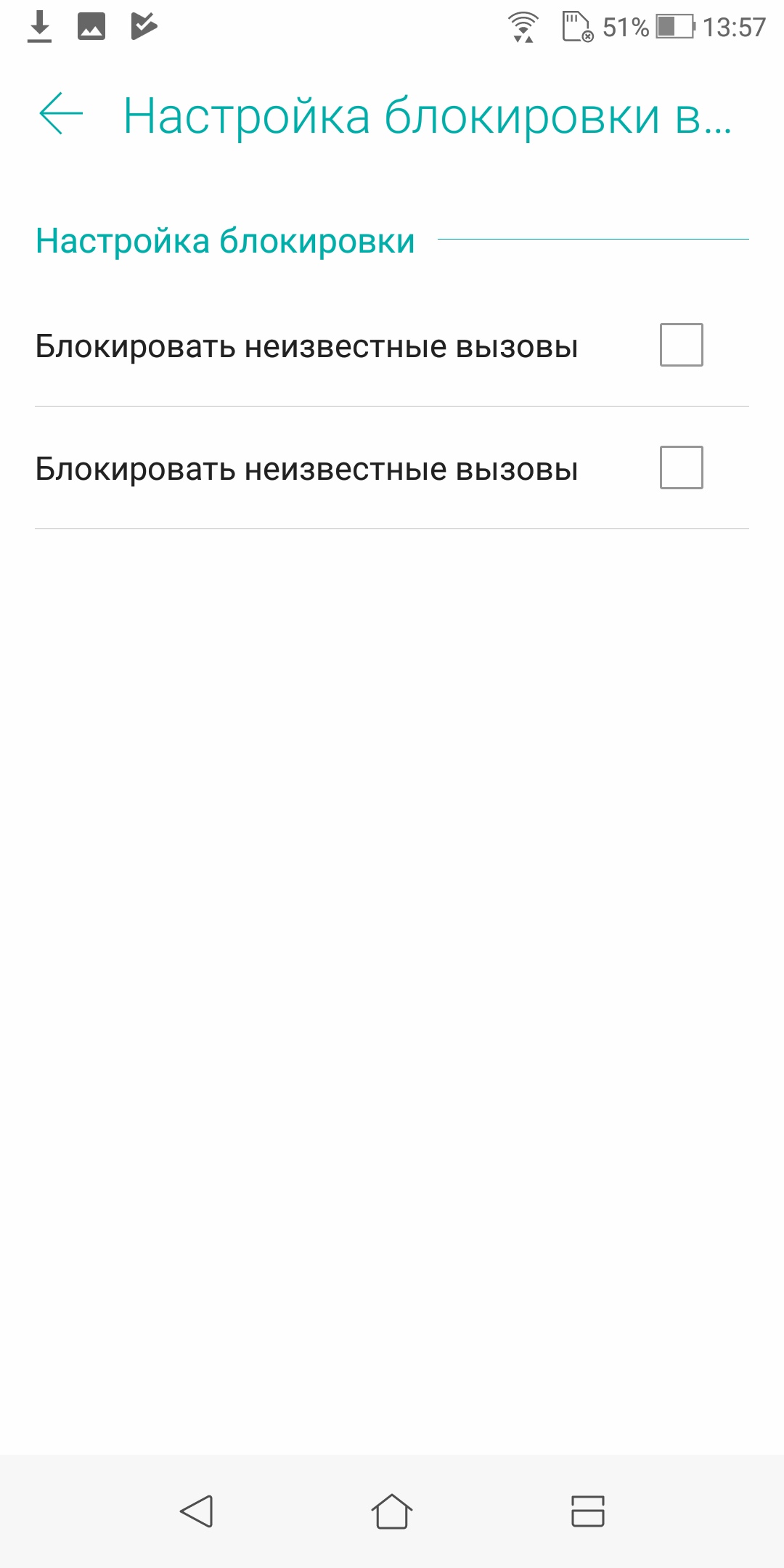The width and height of the screenshot is (784, 1568).
Task: Tick the first Блокировать неизвестные вызовы checkbox
Action: pyautogui.click(x=681, y=345)
